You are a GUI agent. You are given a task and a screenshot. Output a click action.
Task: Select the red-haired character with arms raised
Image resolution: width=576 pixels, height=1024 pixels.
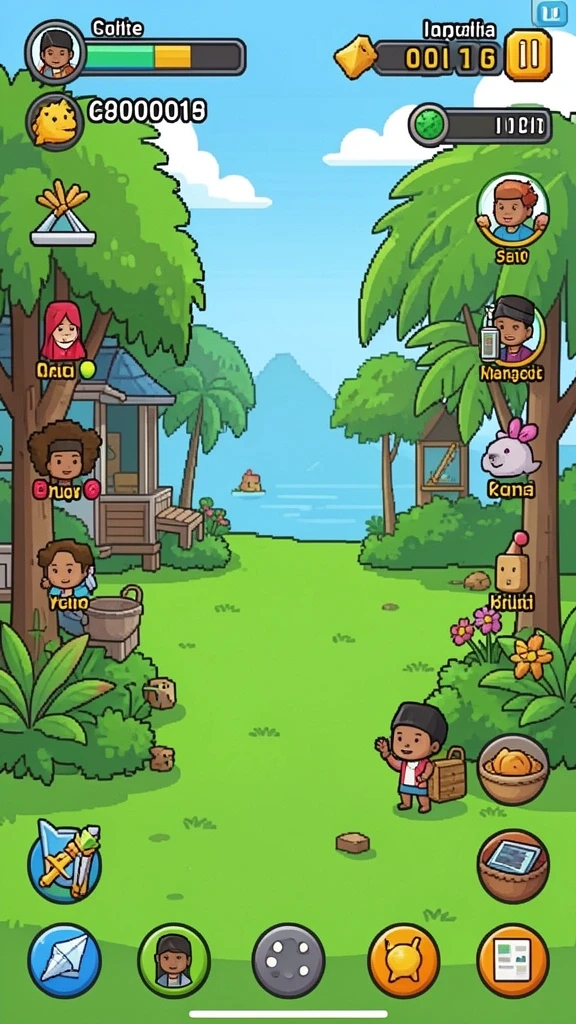pos(512,210)
